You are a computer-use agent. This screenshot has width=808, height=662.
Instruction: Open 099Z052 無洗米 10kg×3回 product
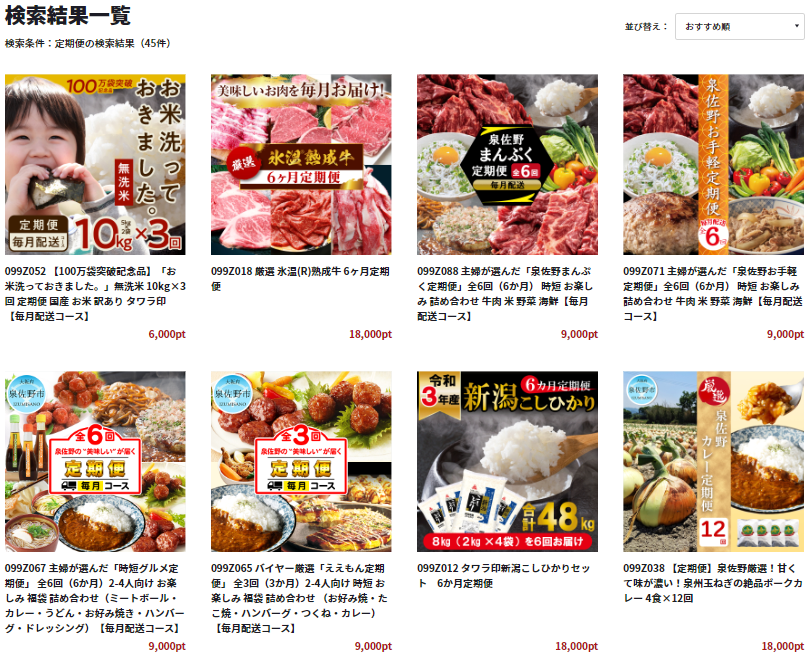96,165
